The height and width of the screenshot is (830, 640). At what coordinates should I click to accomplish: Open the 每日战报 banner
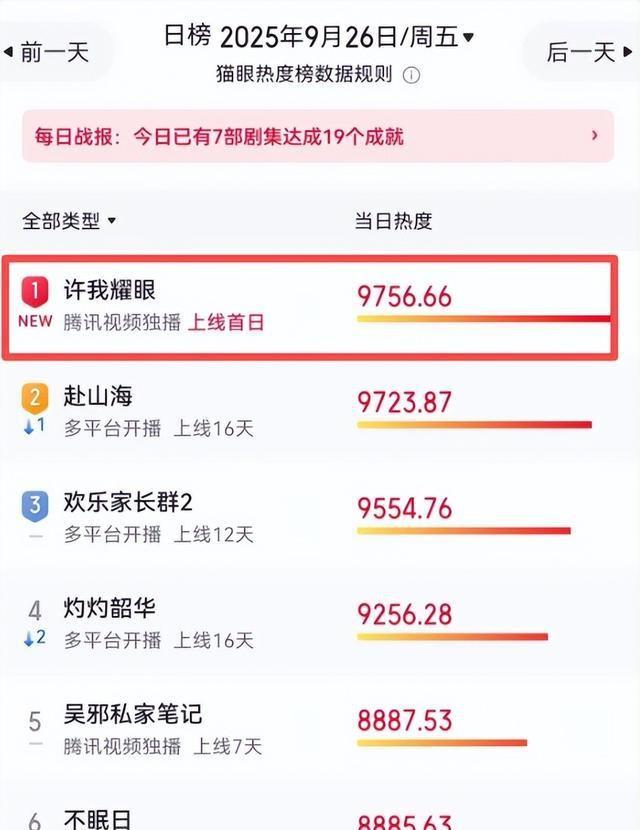coord(318,136)
